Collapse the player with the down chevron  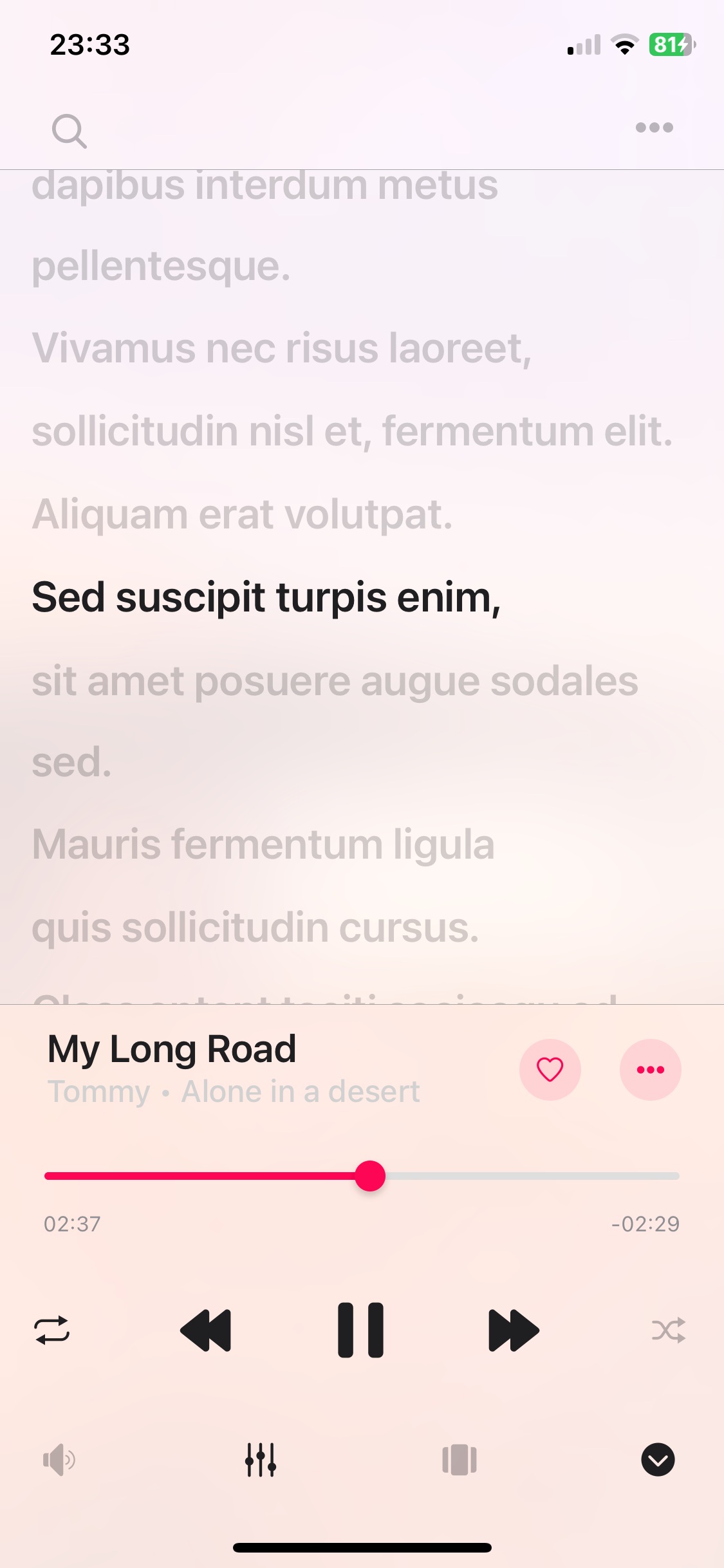click(x=658, y=1460)
